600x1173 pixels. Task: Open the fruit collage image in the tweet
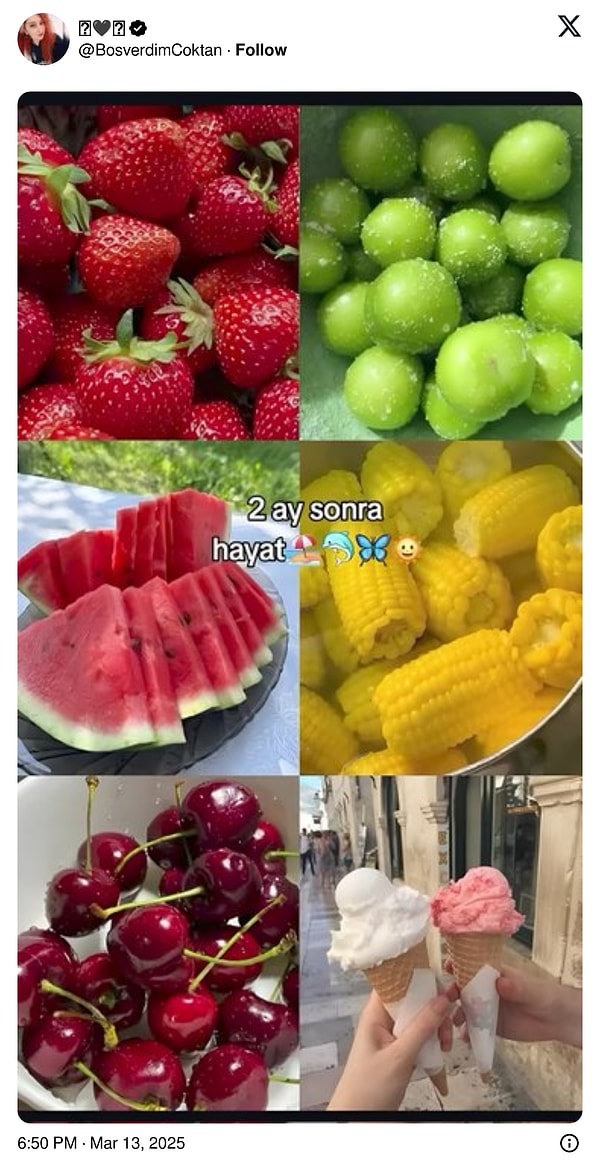coord(300,605)
